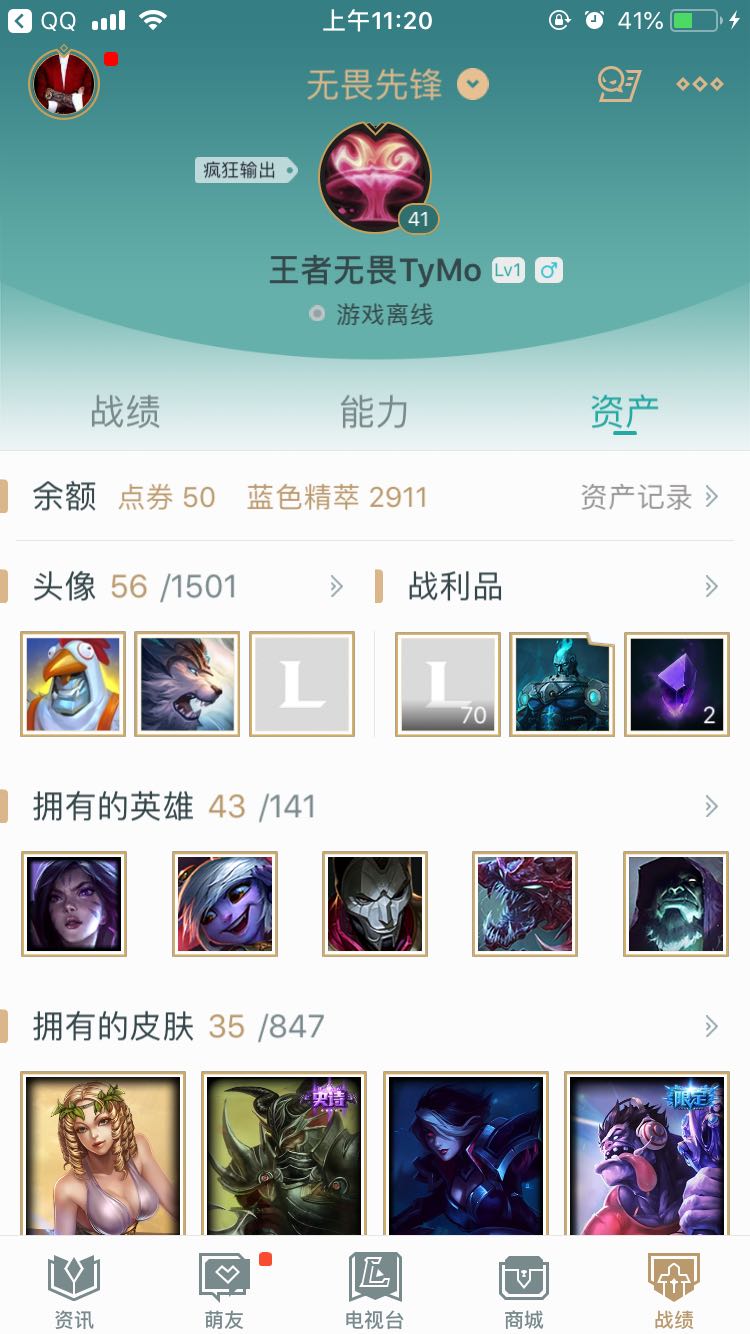The image size is (750, 1334).
Task: Open the profile avatar at top left
Action: pos(64,83)
